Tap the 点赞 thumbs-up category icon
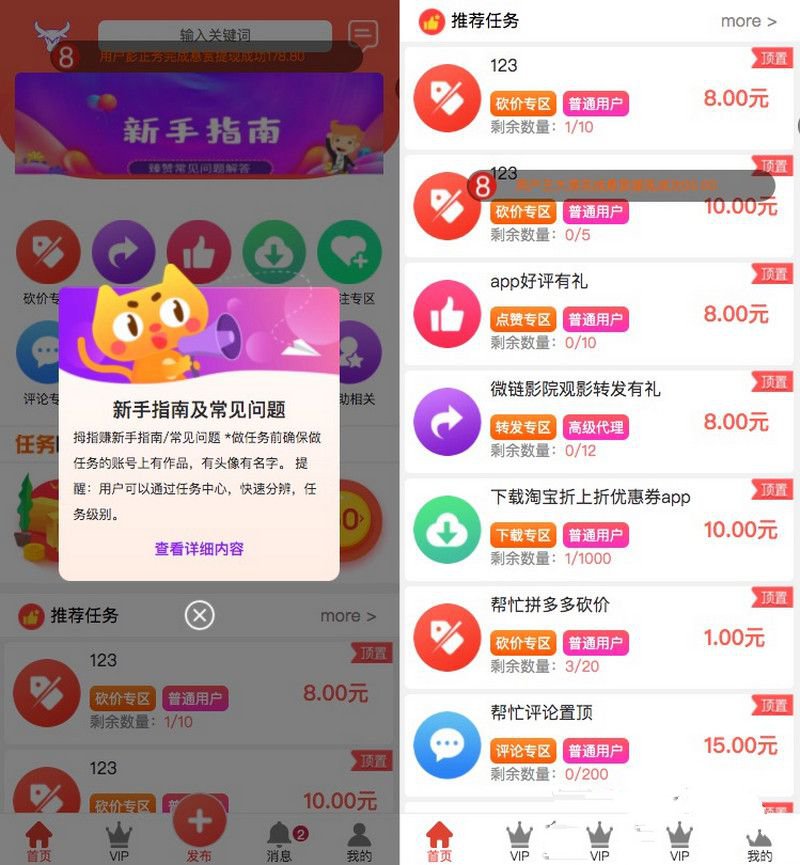800x865 pixels. 199,252
